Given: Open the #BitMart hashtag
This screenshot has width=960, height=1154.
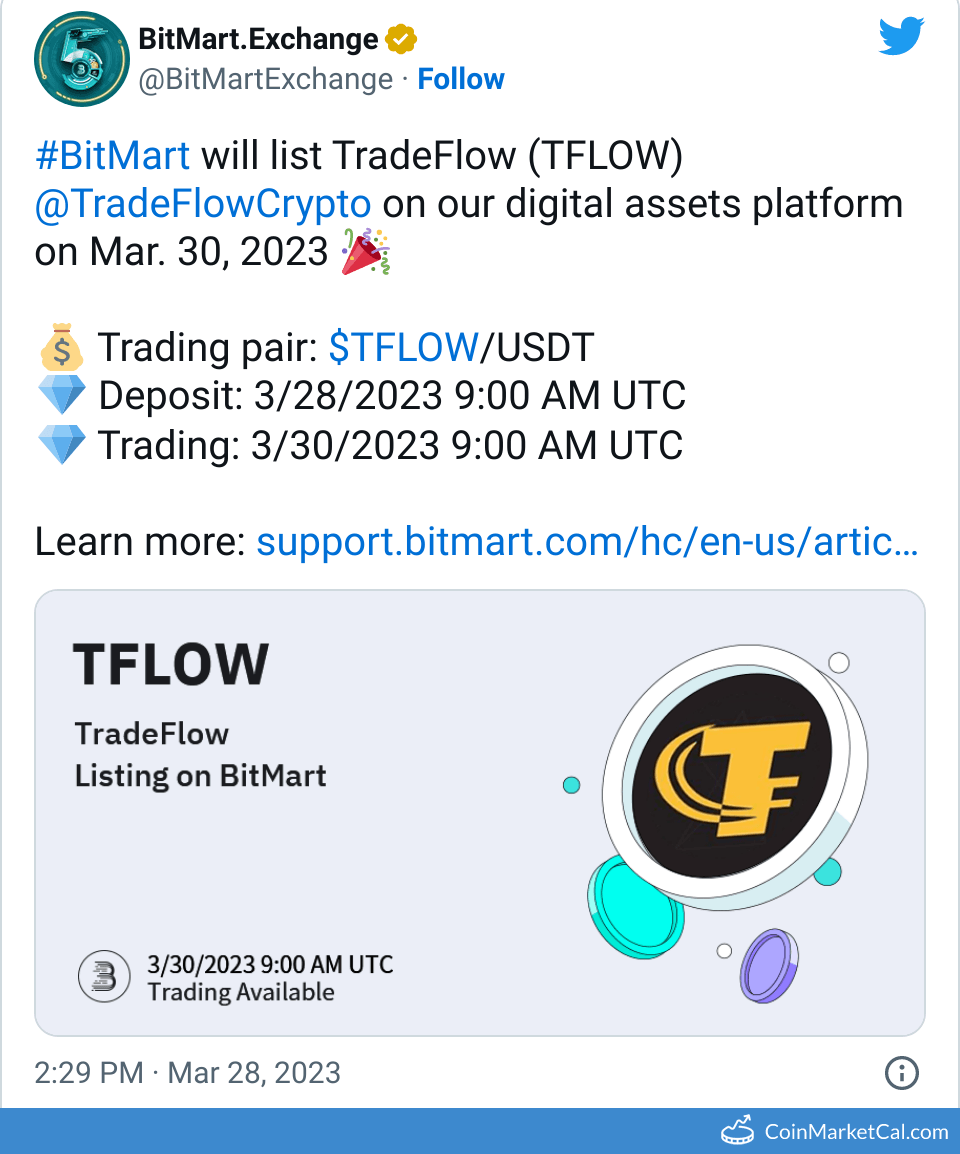Looking at the screenshot, I should (x=112, y=155).
